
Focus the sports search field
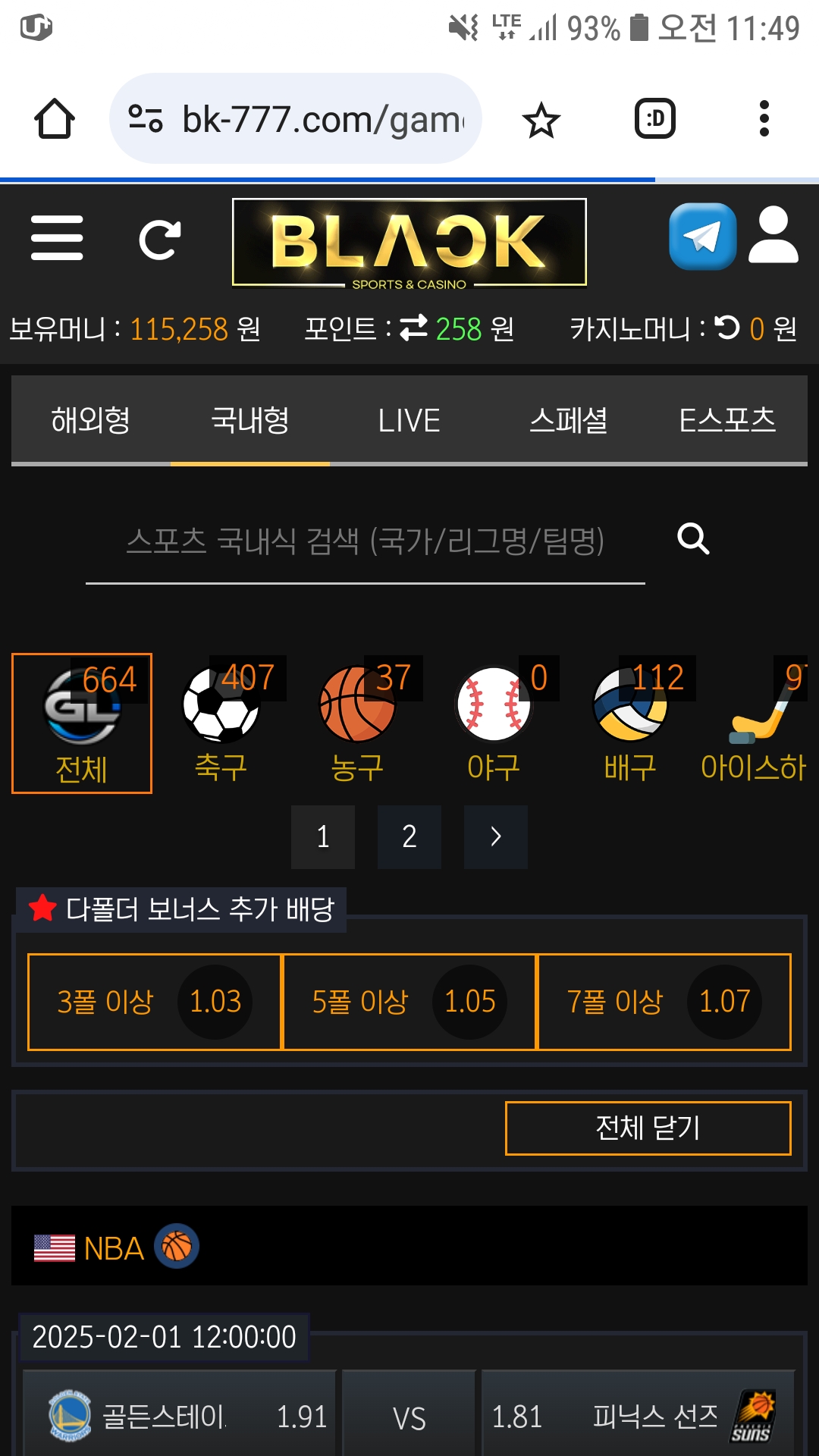[365, 541]
